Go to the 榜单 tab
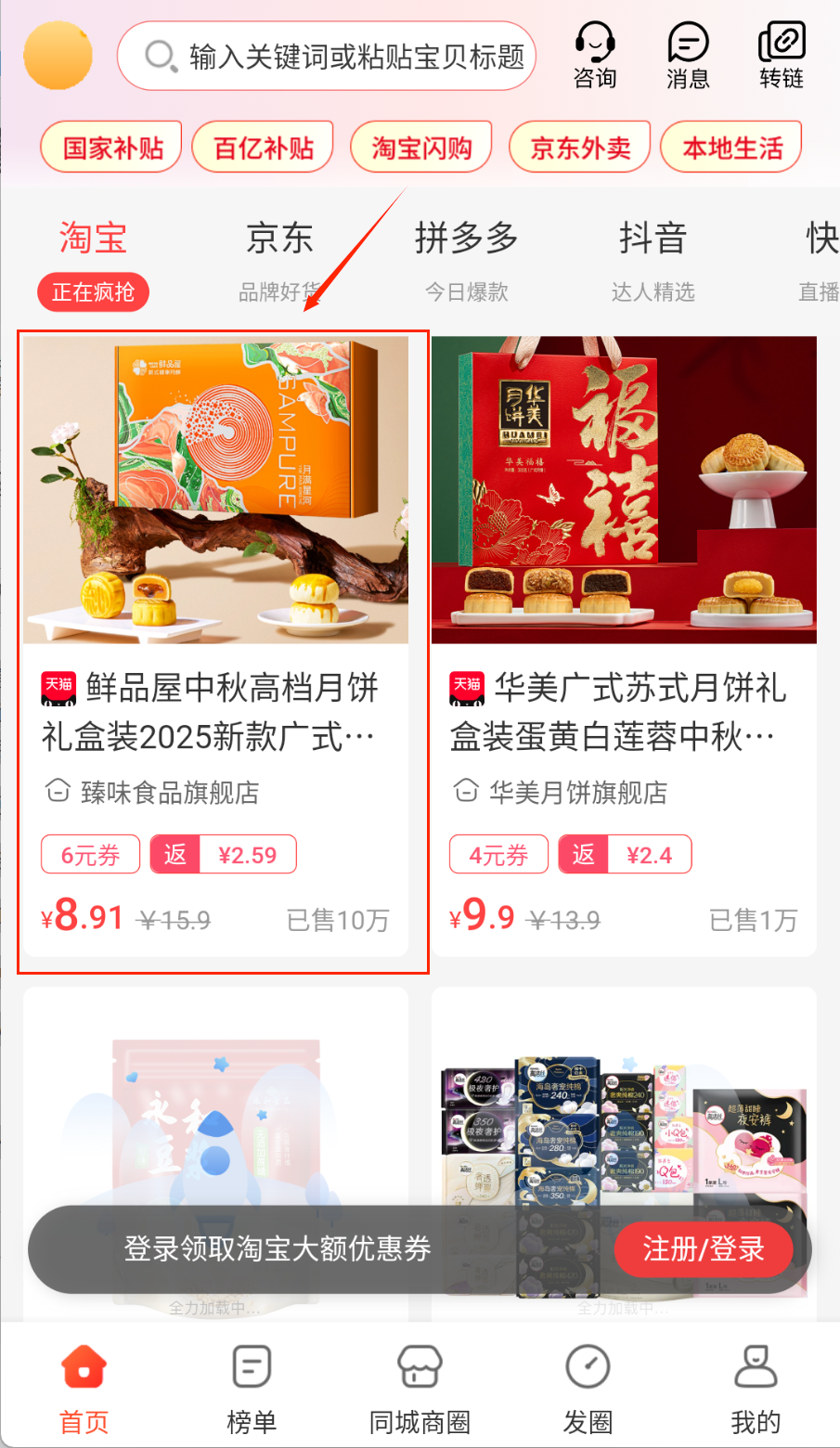The width and height of the screenshot is (840, 1448). pyautogui.click(x=252, y=1388)
